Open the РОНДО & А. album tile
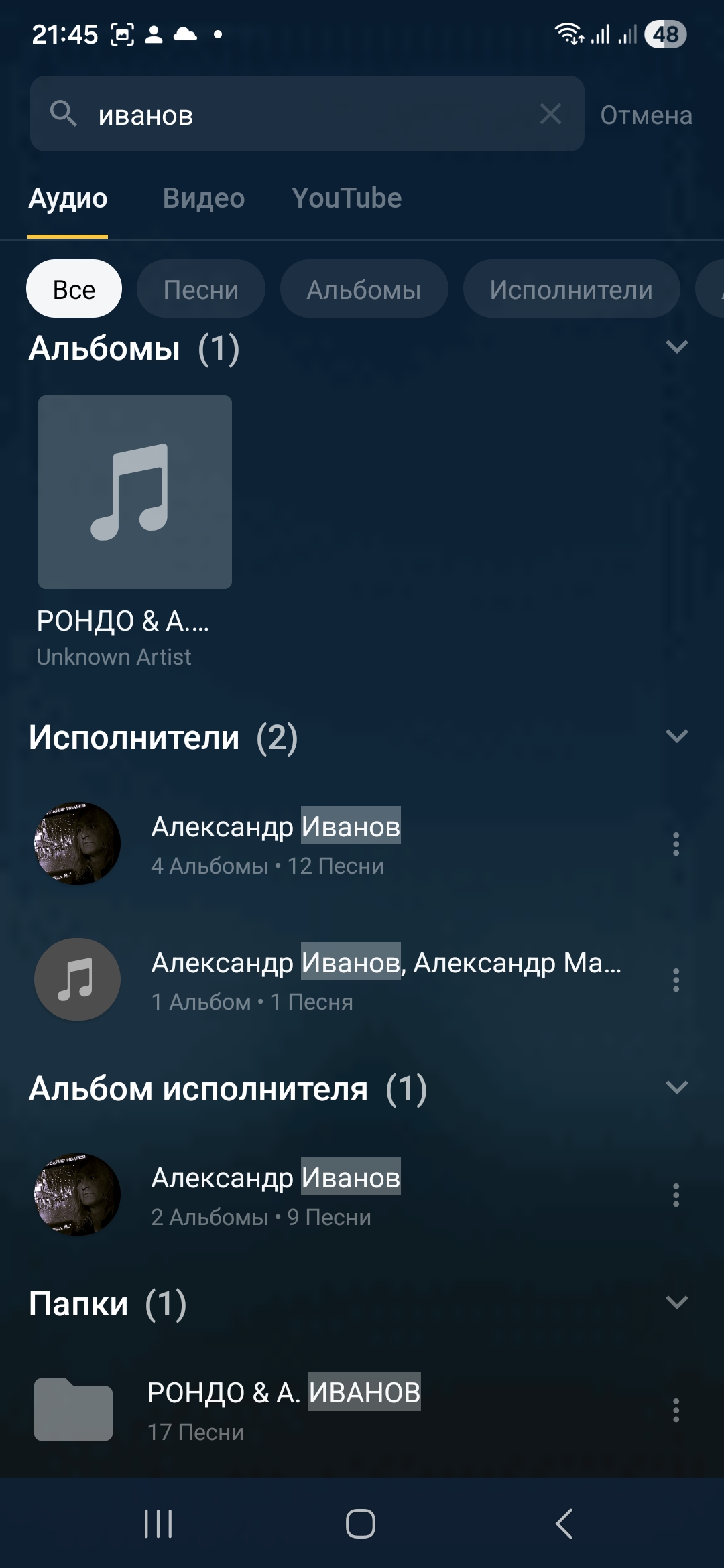This screenshot has height=1568, width=724. pos(135,493)
